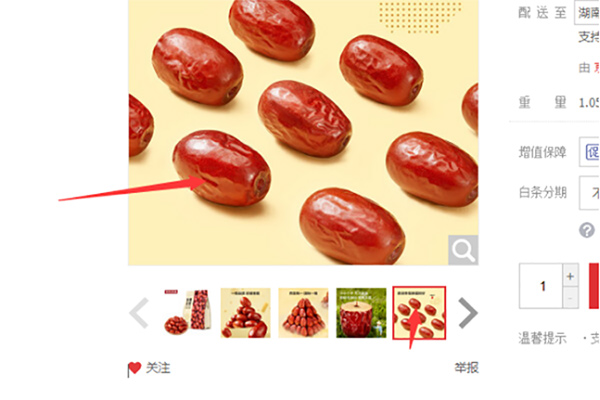Choose the 白条分期 installment option
The image size is (600, 400).
coord(590,192)
